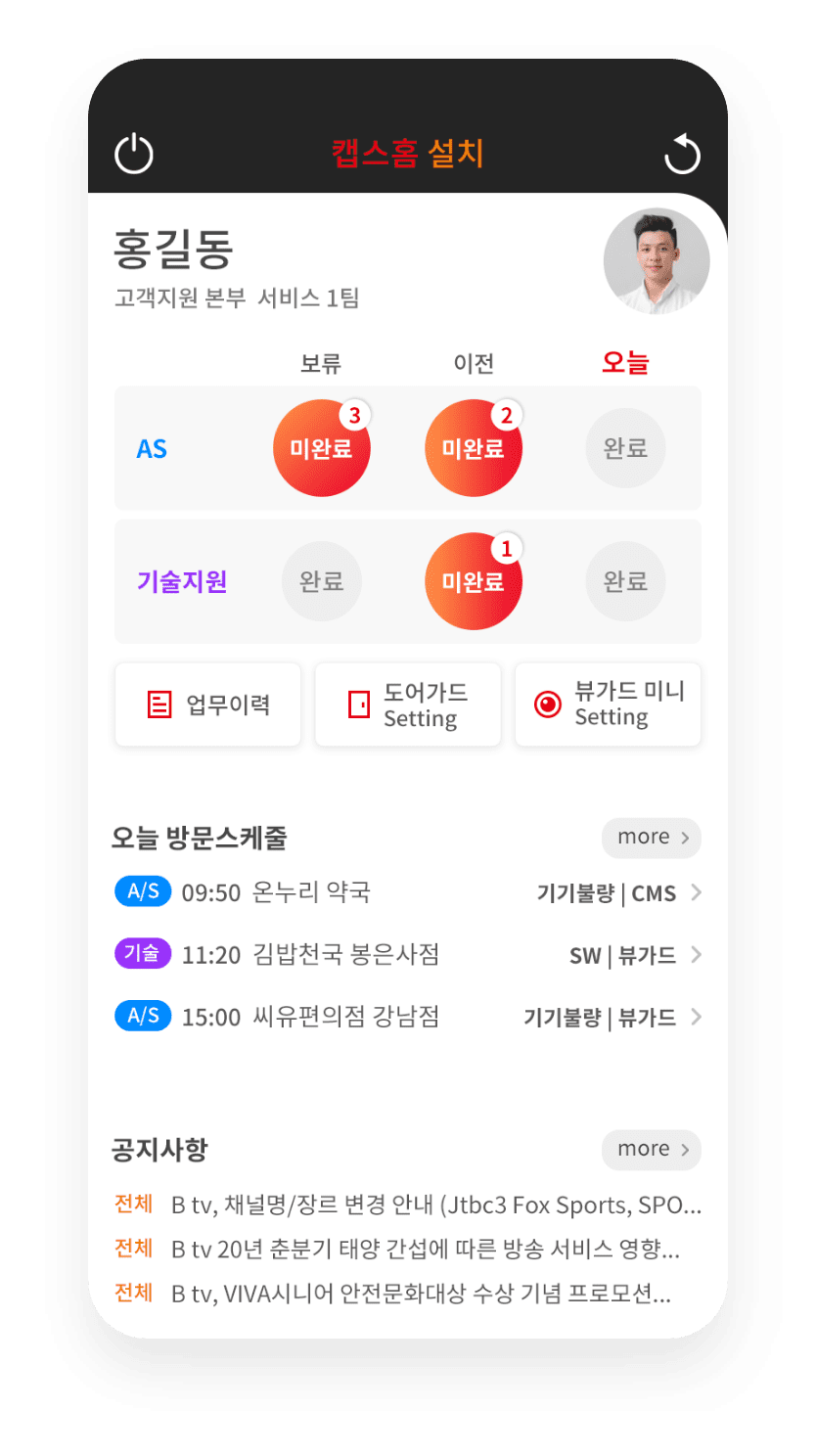Open AS 이전 미완료 with 2 badge
This screenshot has width=816, height=1456.
[x=474, y=448]
